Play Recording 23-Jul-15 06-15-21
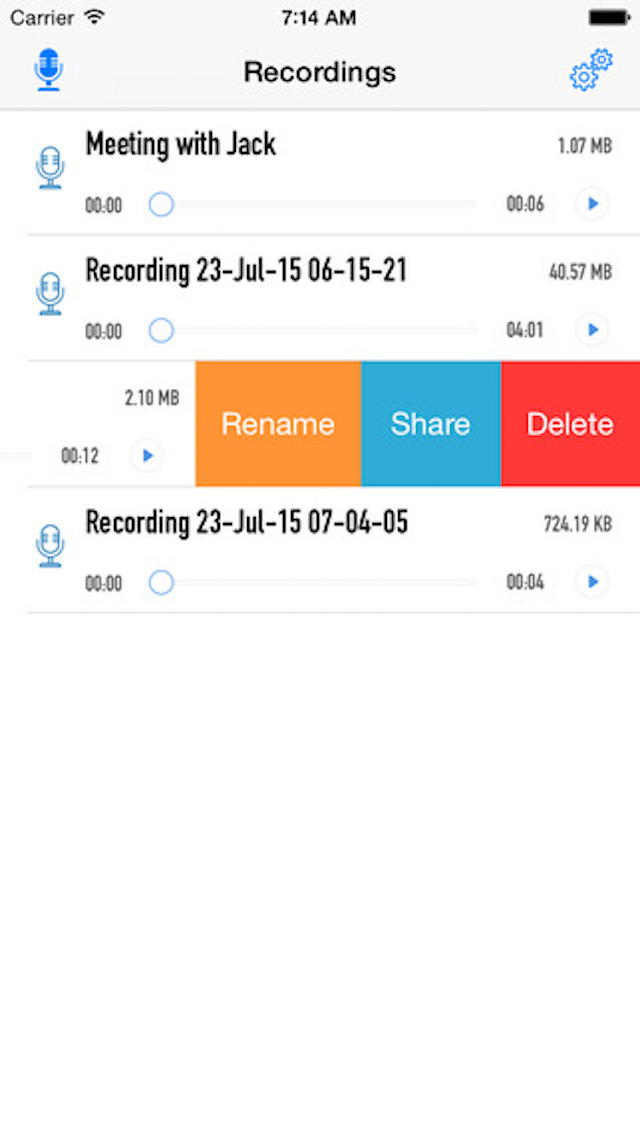This screenshot has width=640, height=1136. [592, 329]
